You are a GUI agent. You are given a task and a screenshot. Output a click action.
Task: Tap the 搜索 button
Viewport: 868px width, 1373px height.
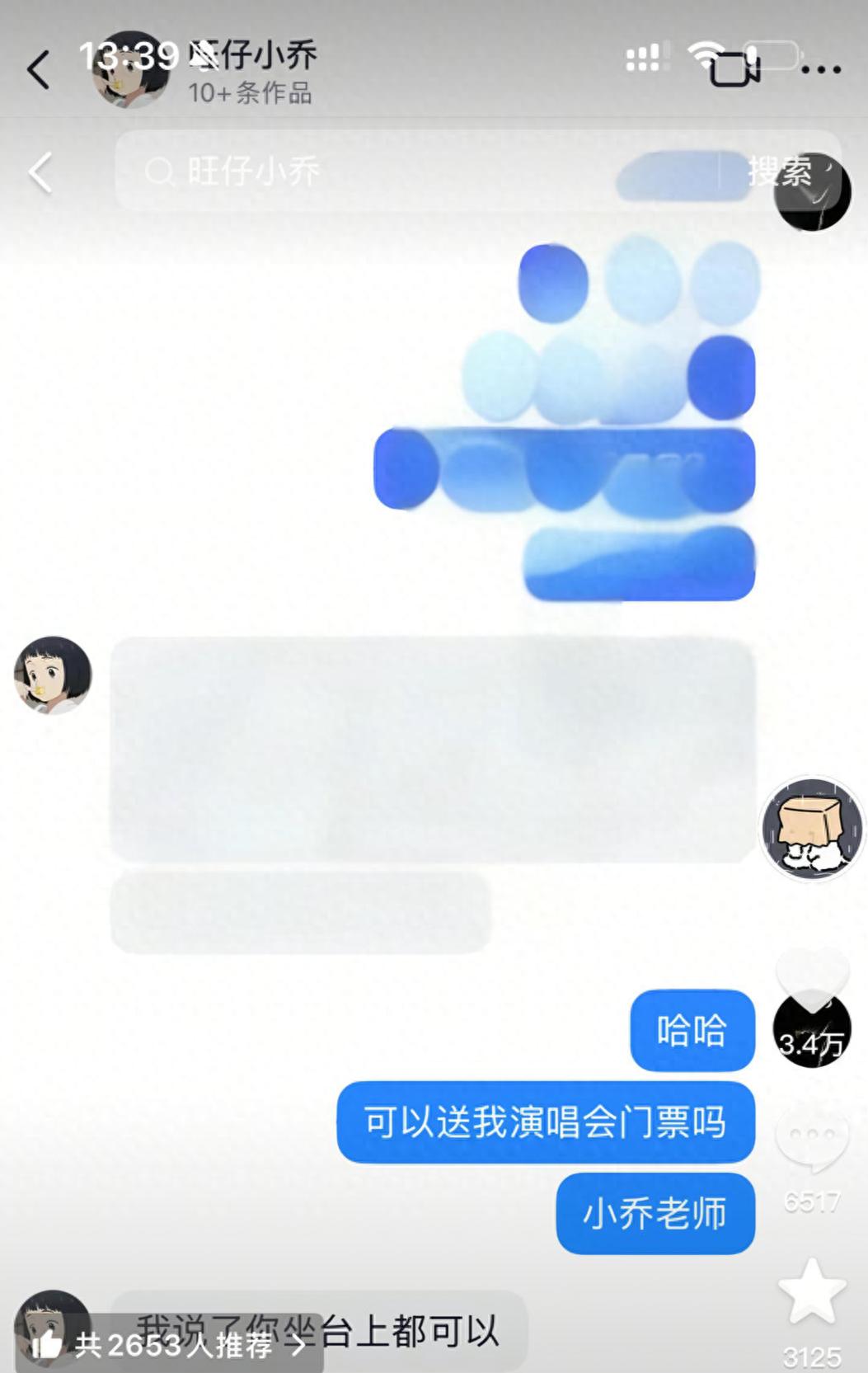pos(779,172)
